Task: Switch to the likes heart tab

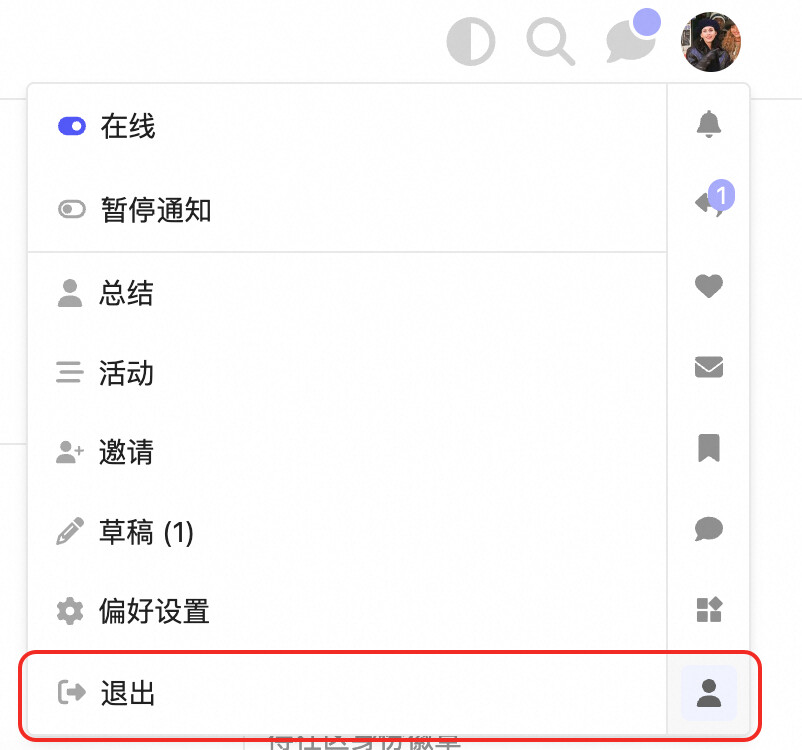Action: click(x=709, y=287)
